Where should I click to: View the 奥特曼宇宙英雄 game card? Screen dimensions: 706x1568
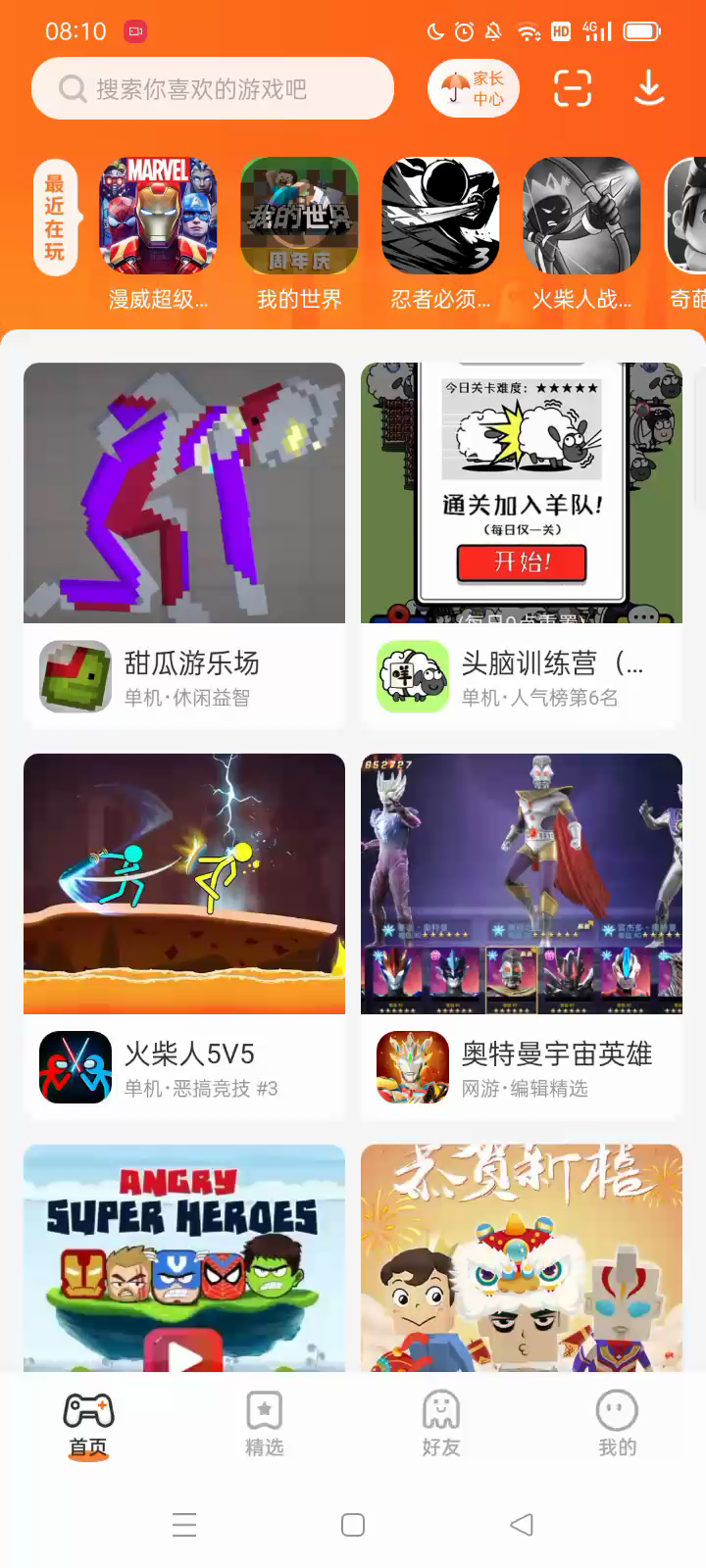click(522, 936)
